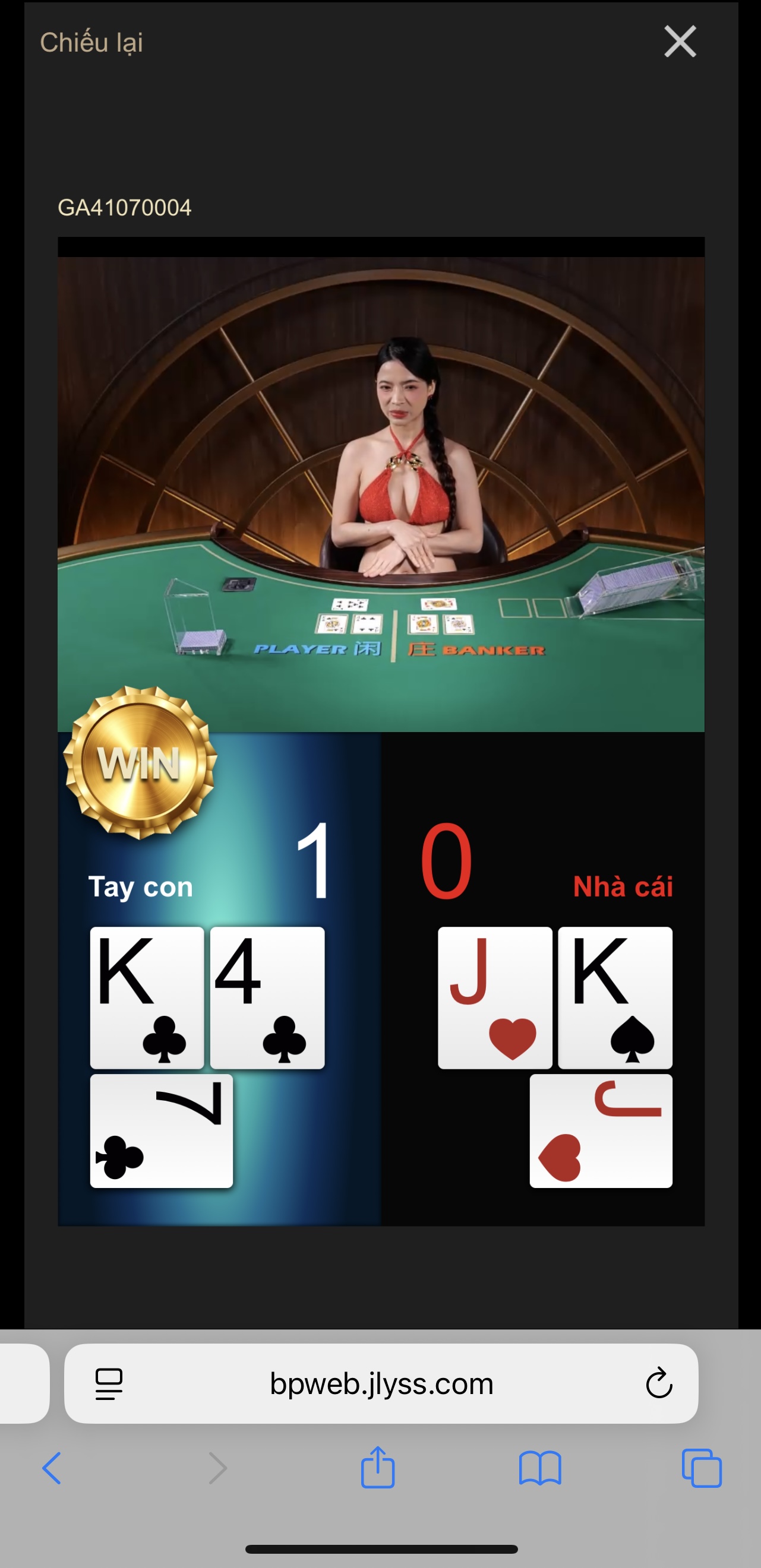Image resolution: width=761 pixels, height=1568 pixels.
Task: Open Safari bookmarks
Action: point(540,1468)
